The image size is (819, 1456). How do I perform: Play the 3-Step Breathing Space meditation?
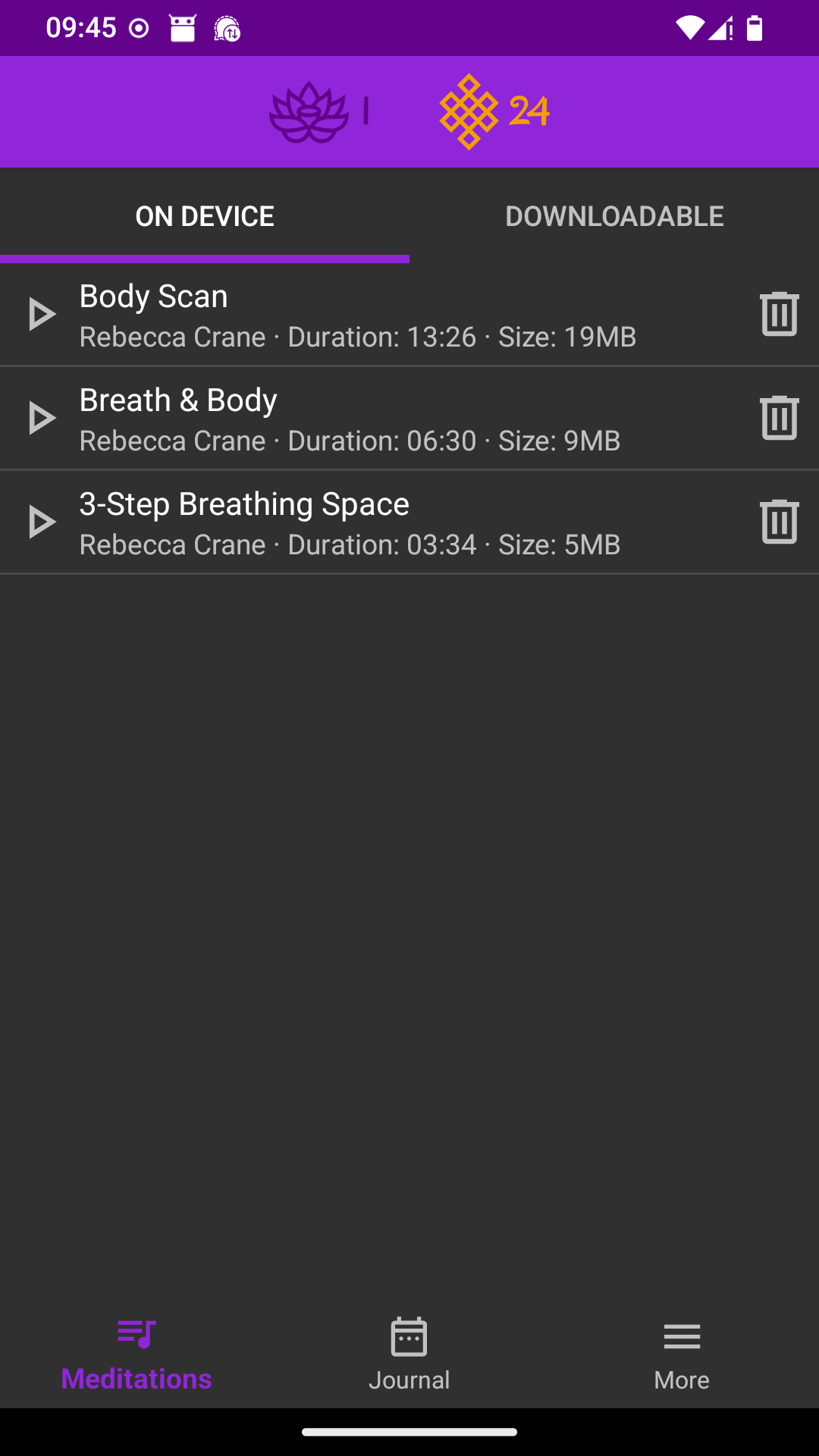click(x=41, y=522)
